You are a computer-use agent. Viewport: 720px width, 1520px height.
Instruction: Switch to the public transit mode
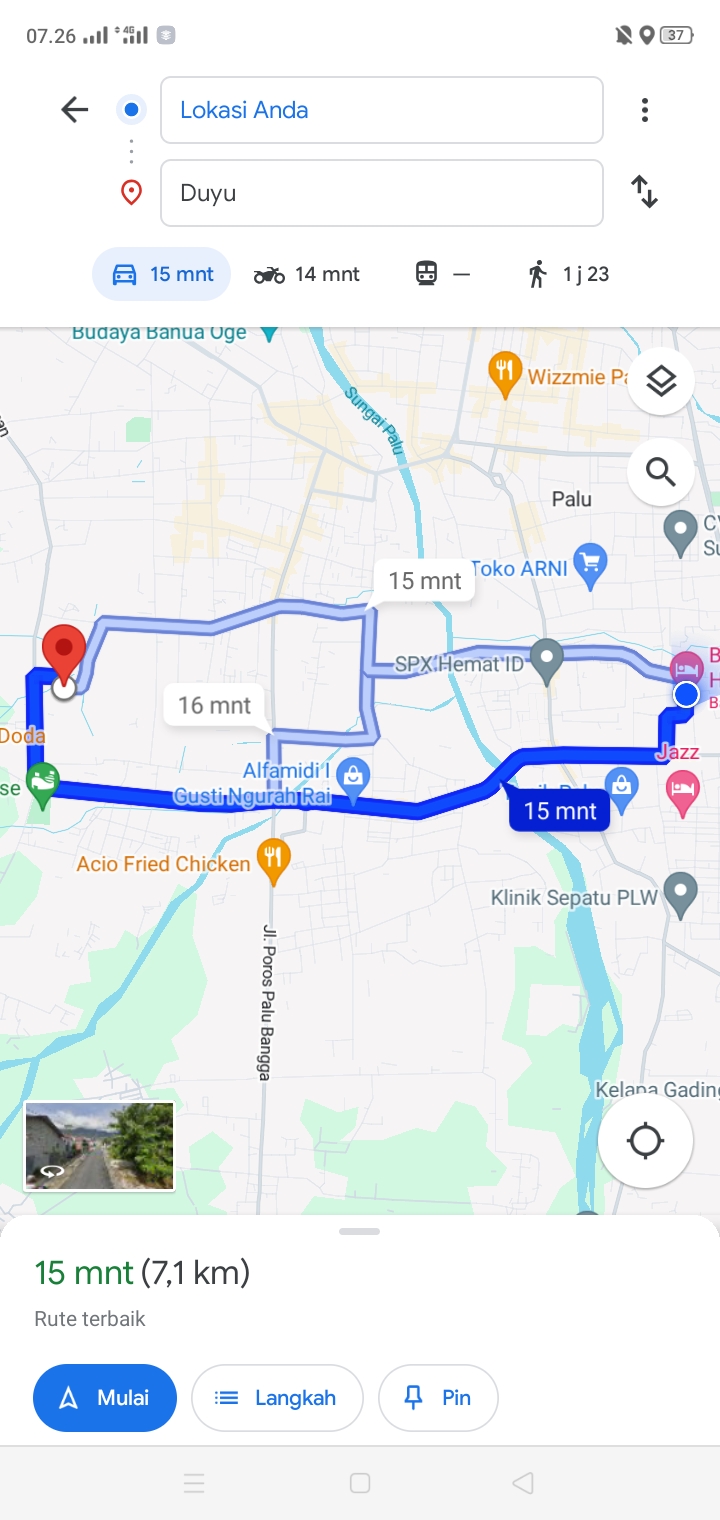click(442, 274)
